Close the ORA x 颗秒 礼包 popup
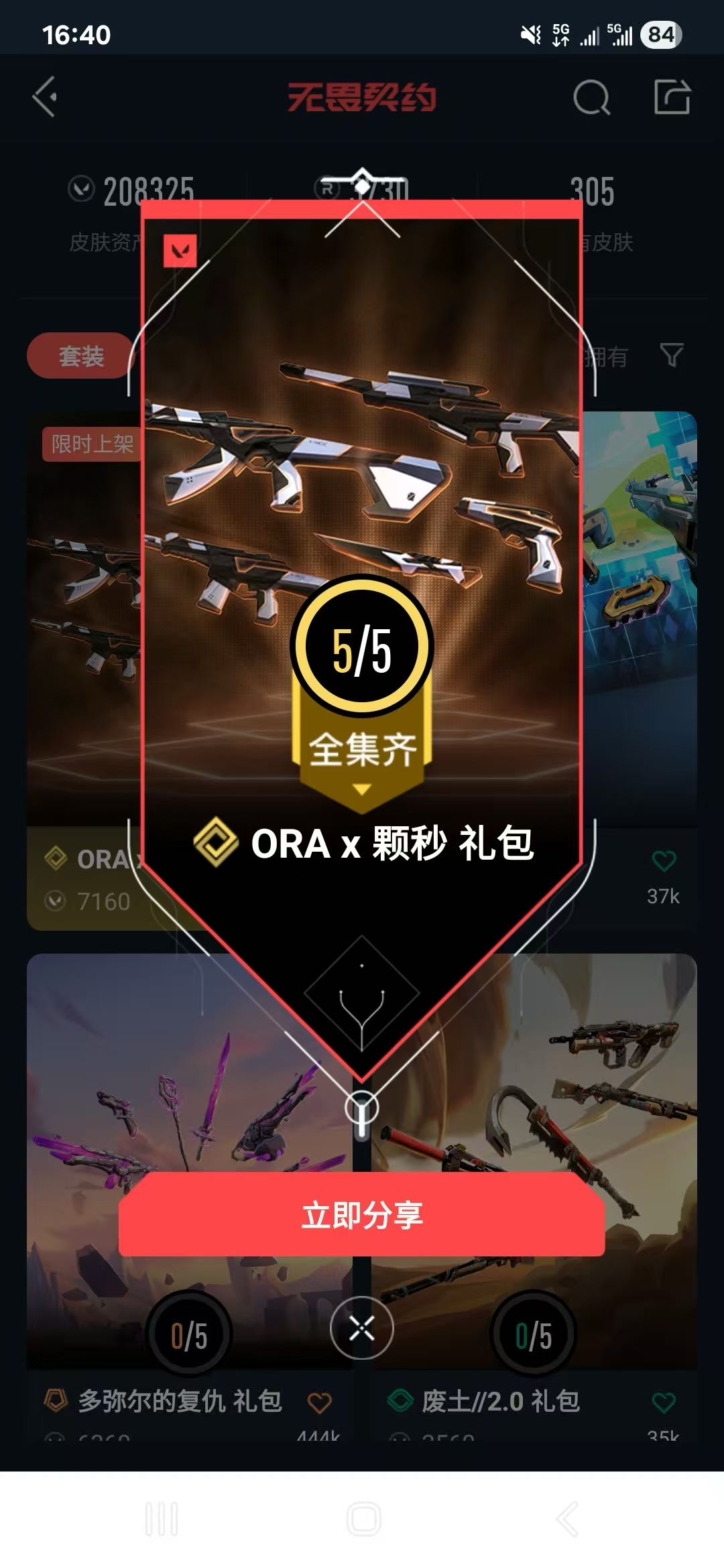The image size is (724, 1568). 362,1327
